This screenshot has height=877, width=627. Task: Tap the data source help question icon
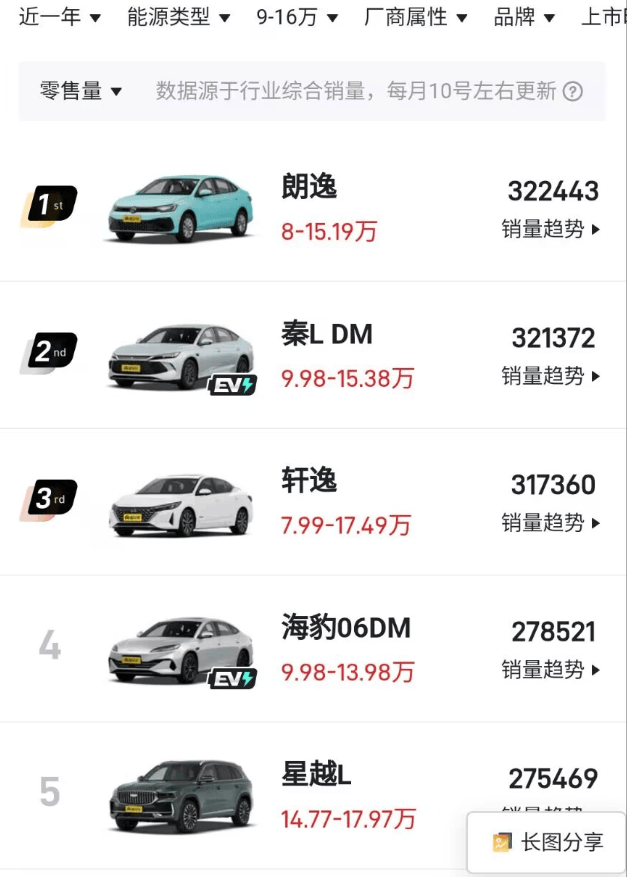coord(573,92)
